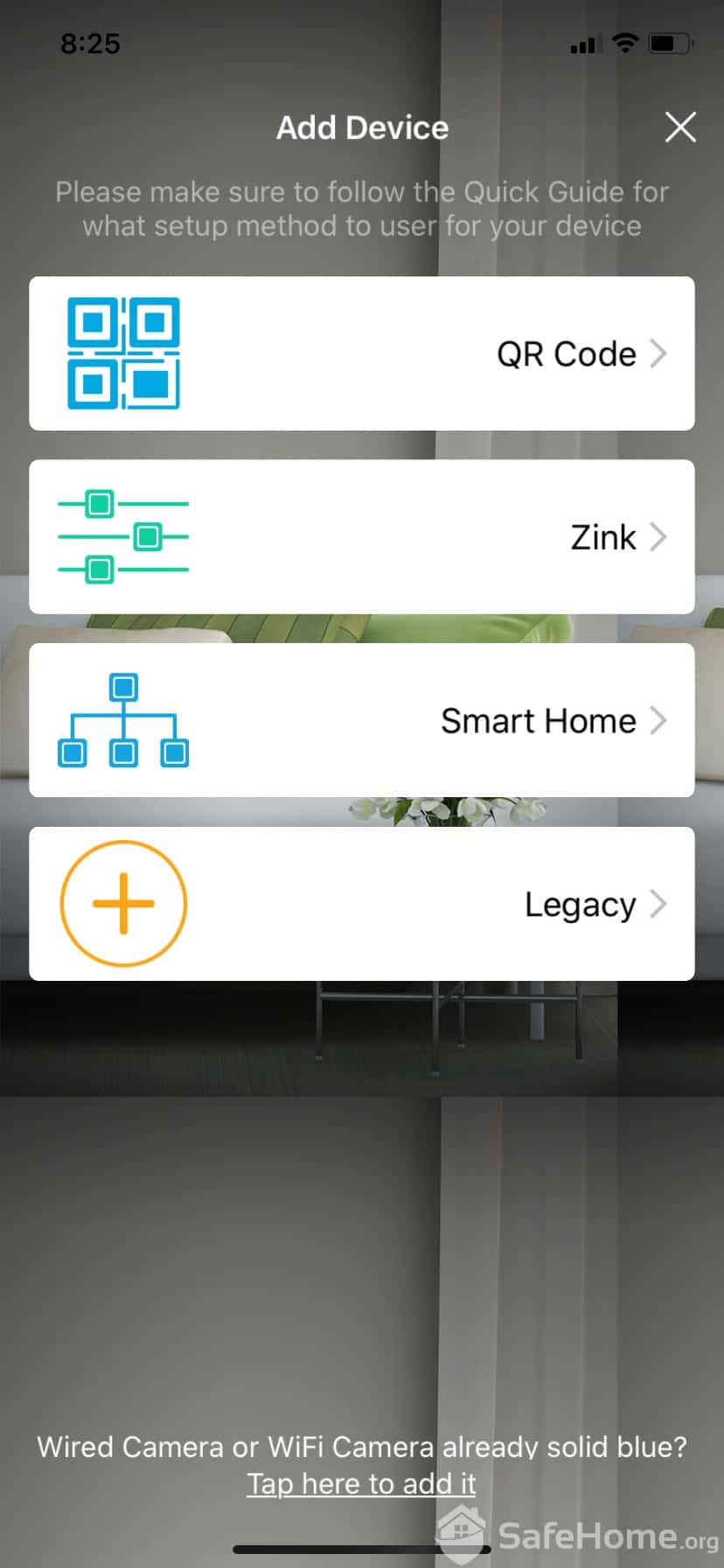This screenshot has height=1568, width=724.
Task: Pick the Legacy setup method
Action: (362, 904)
